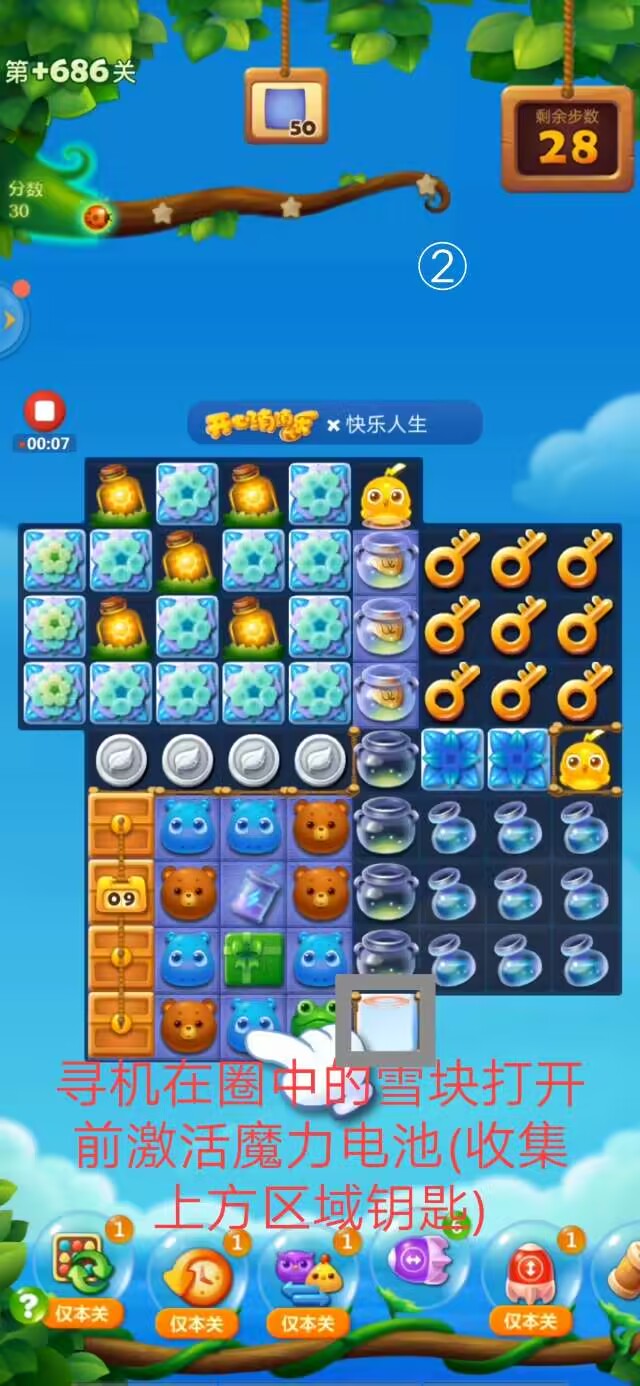This screenshot has width=640, height=1386.
Task: Use the clock step-back booster
Action: pos(194,1272)
